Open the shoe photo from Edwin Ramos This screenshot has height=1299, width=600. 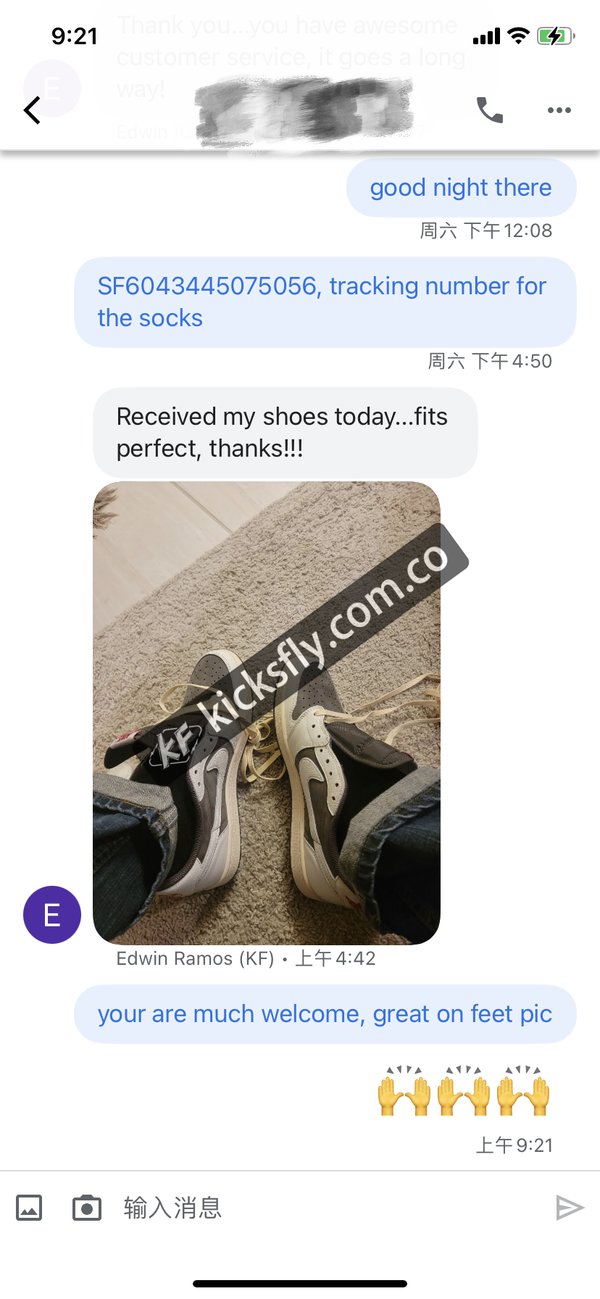click(266, 712)
